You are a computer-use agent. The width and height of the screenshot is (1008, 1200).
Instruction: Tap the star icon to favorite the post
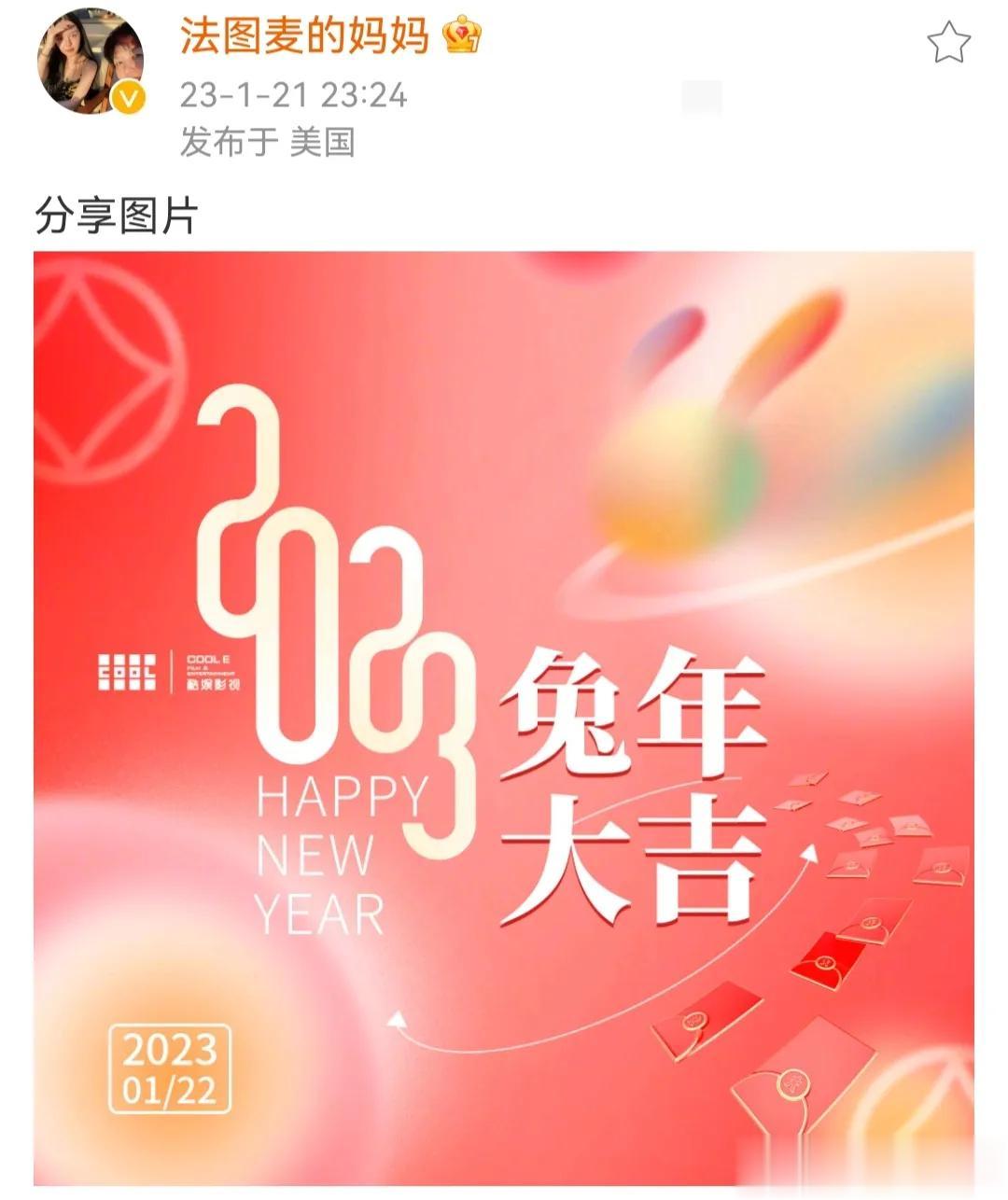(948, 43)
